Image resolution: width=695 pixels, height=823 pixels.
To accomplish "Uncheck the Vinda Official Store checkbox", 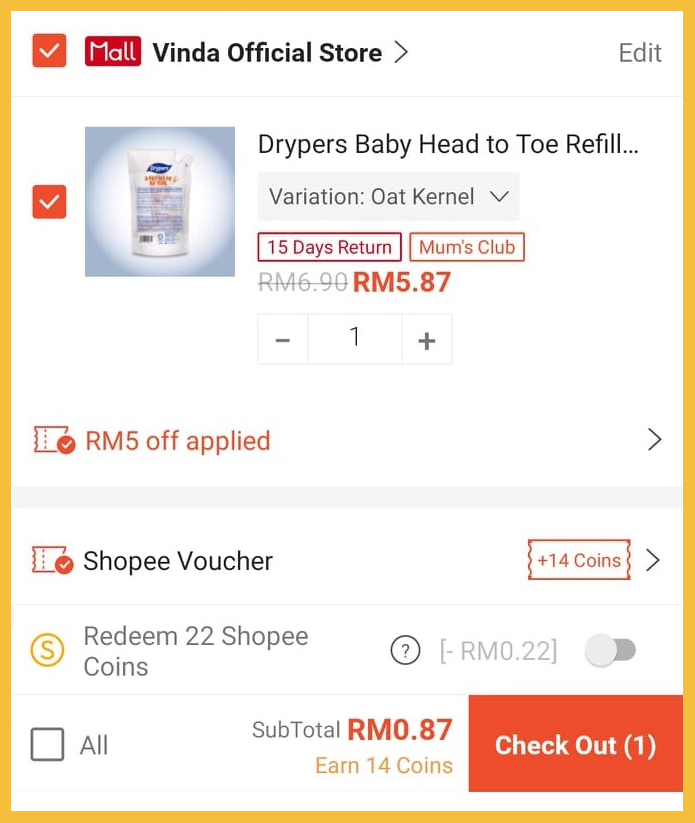I will (49, 51).
